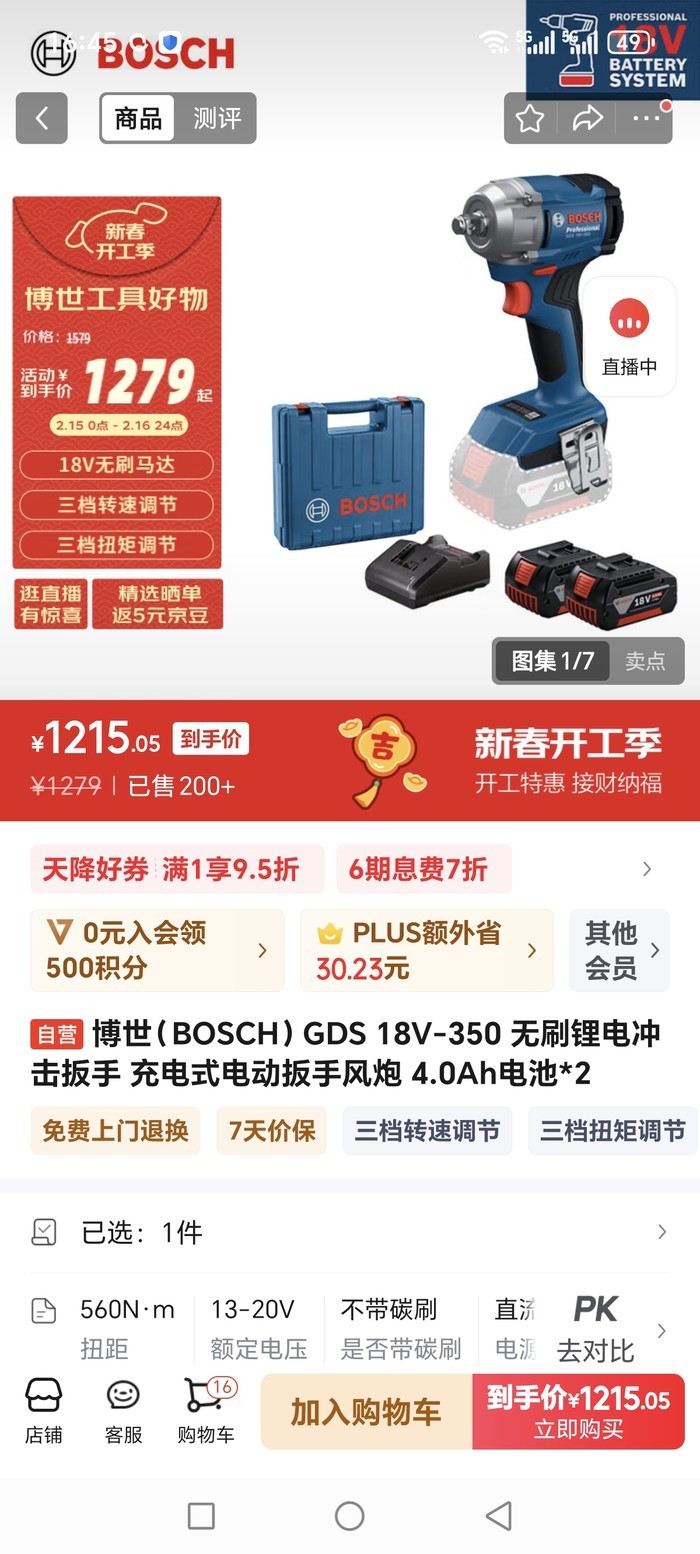700x1554 pixels.
Task: Open the 直播中 live stream bubble
Action: coord(629,337)
